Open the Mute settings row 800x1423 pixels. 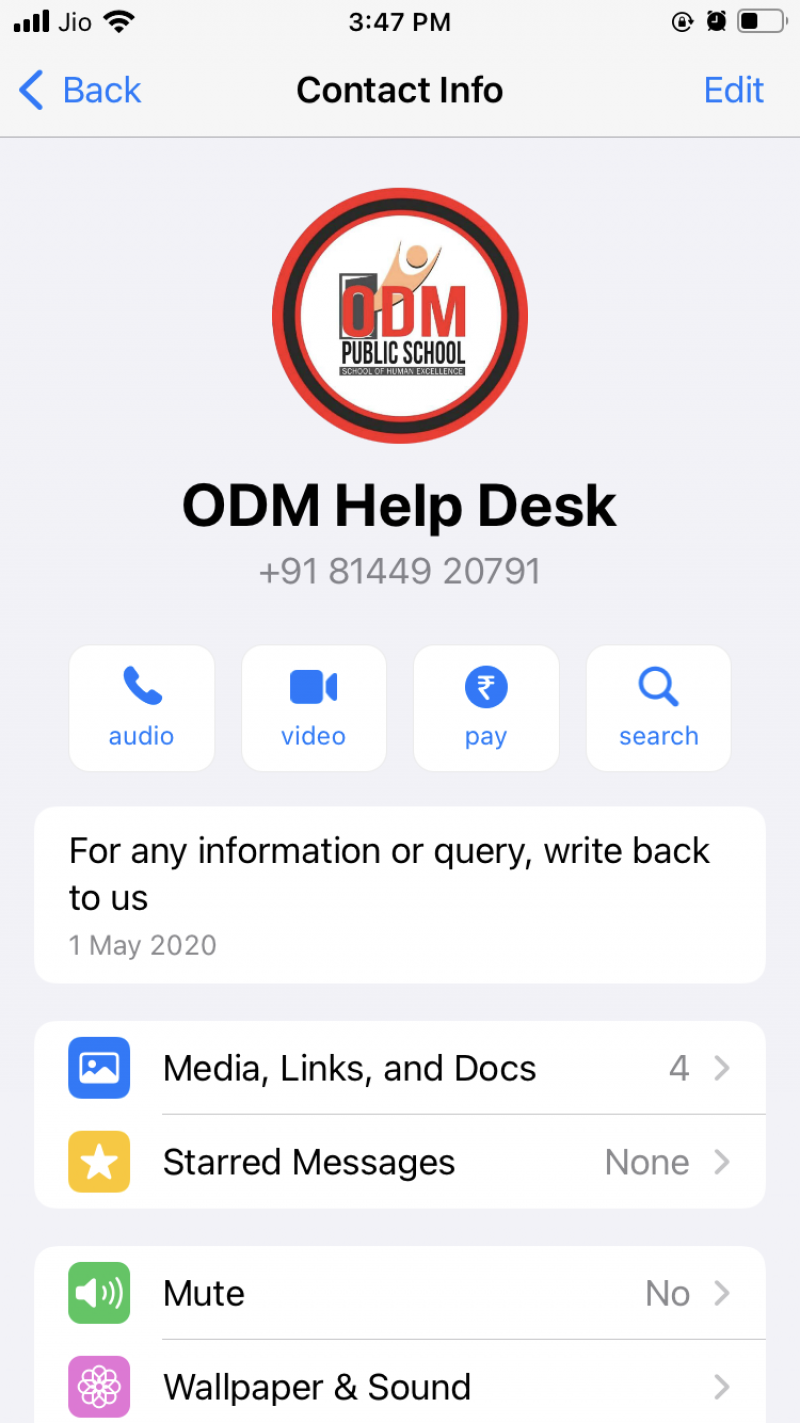[x=400, y=1293]
